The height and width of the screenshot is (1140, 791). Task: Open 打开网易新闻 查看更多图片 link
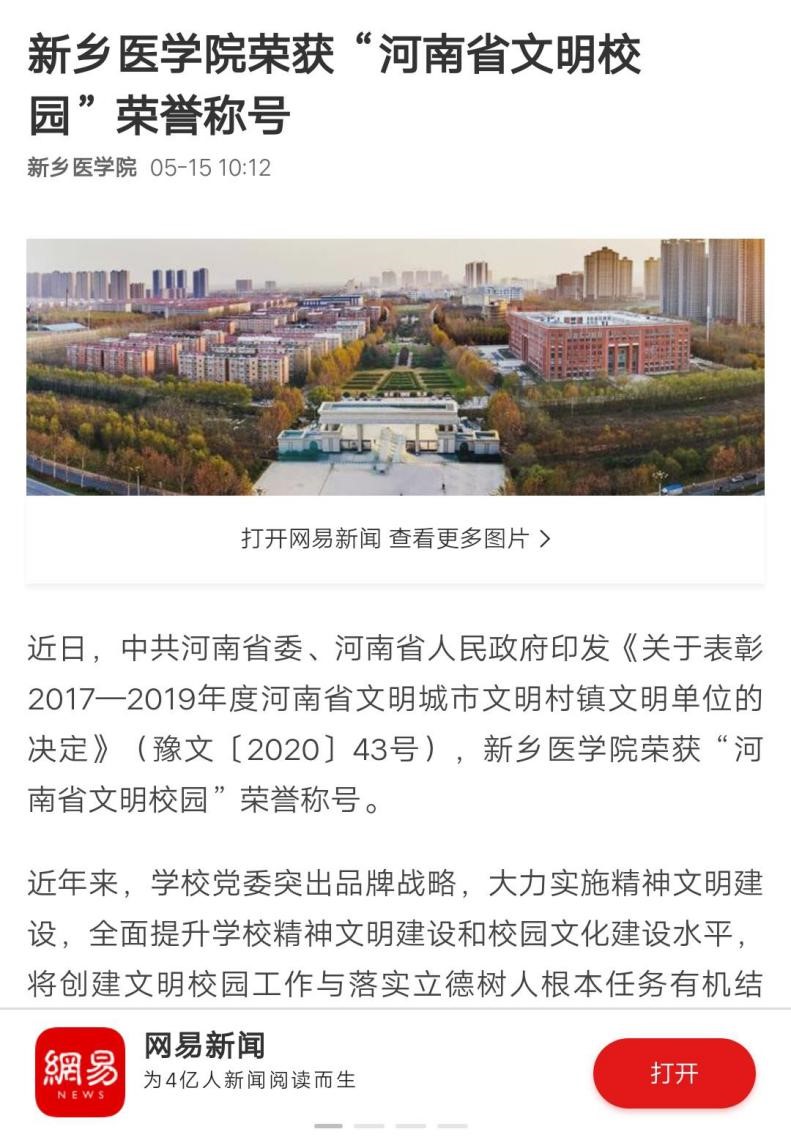(x=395, y=539)
